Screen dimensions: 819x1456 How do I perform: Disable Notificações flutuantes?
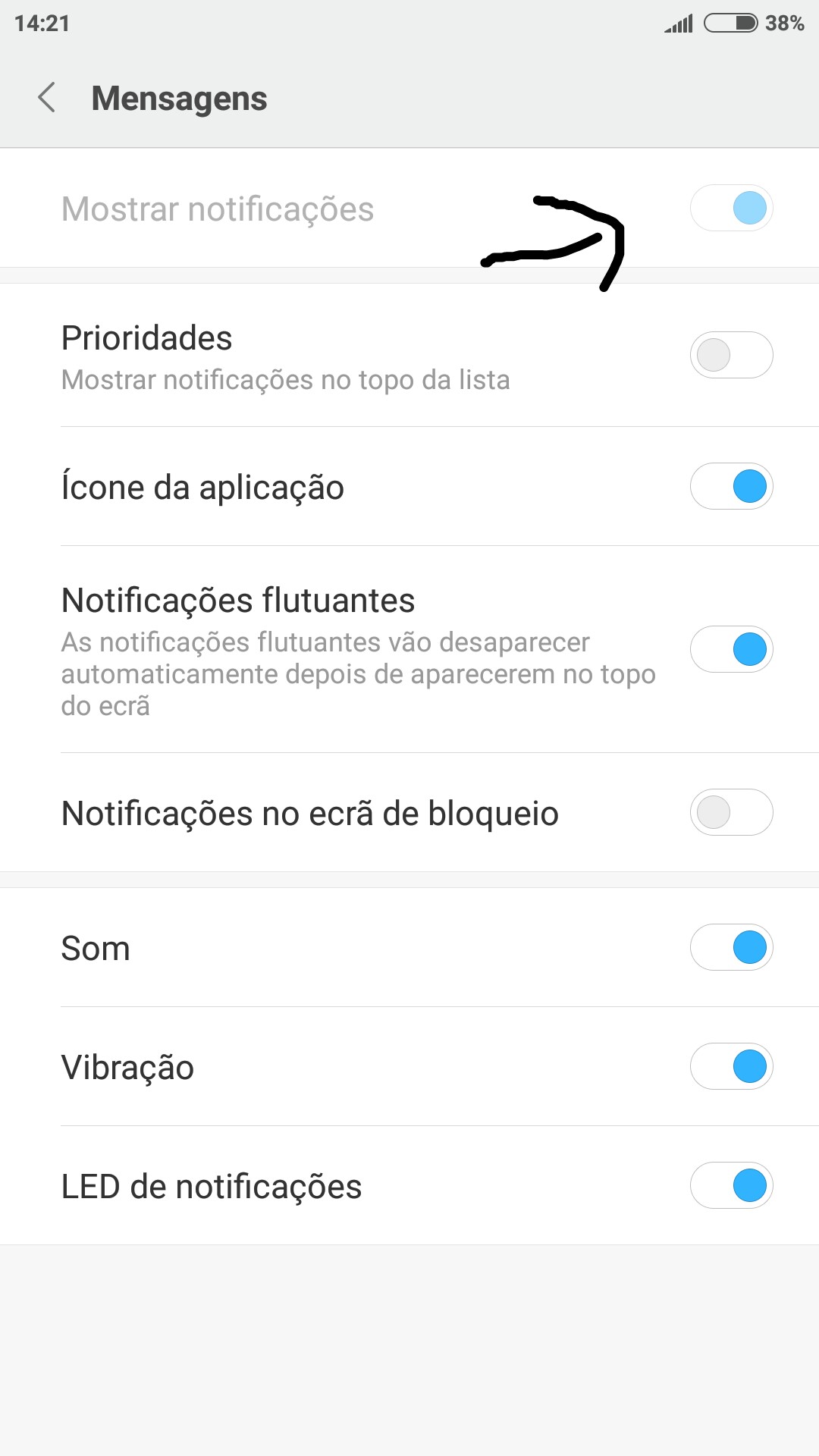click(731, 649)
